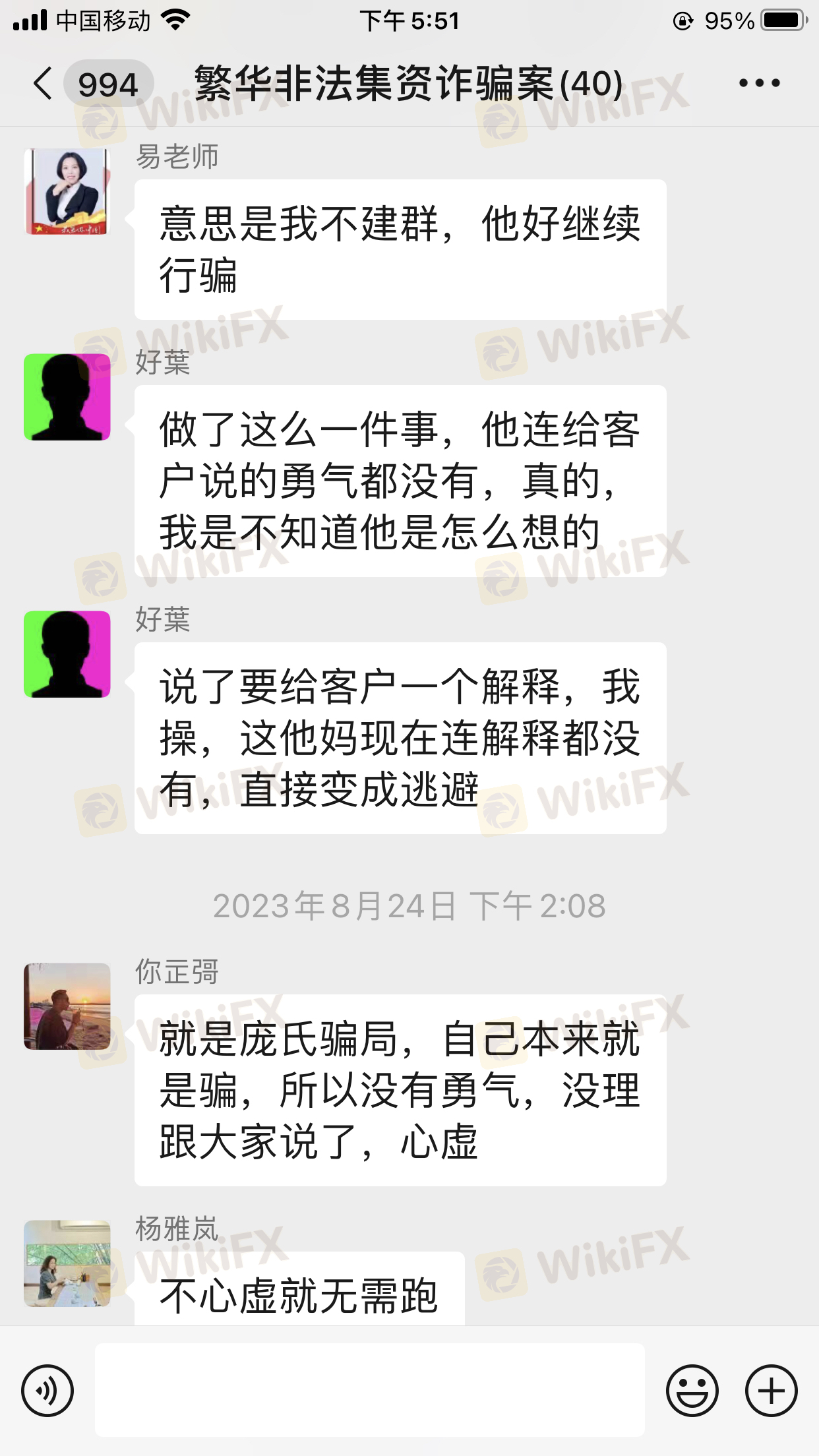Switch to voice message input

47,1391
